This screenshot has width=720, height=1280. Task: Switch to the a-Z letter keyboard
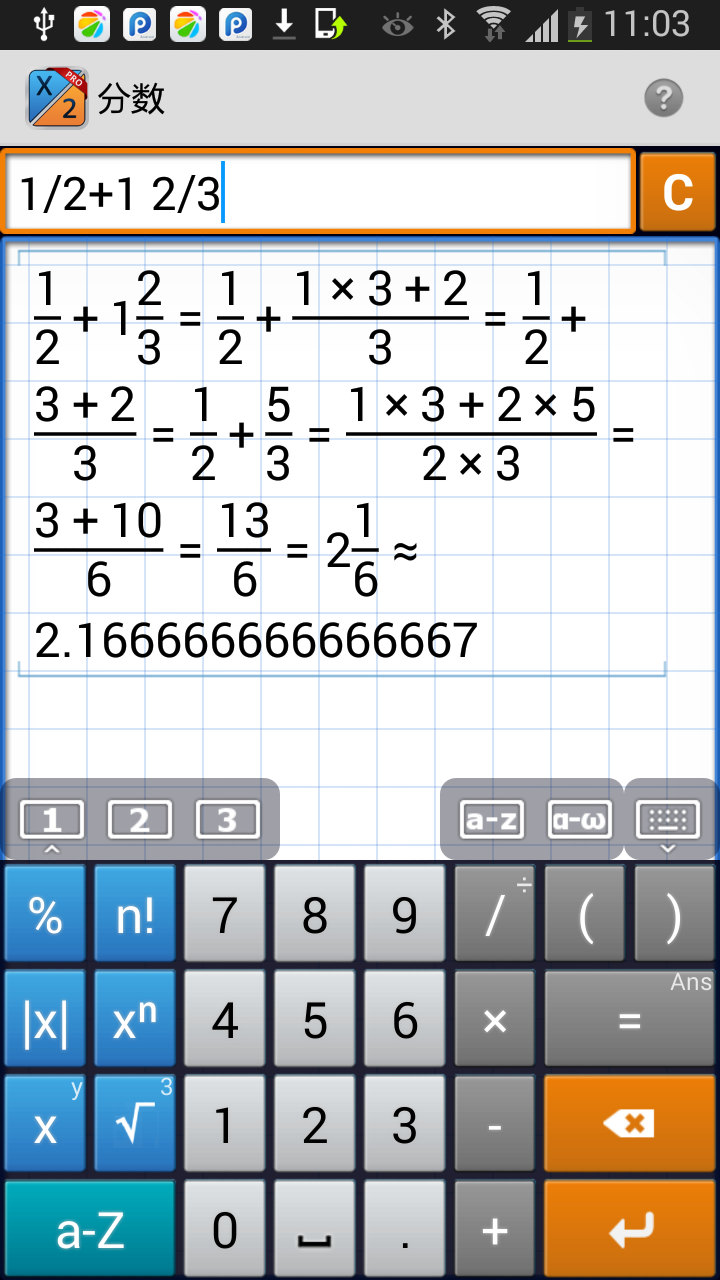pos(90,1232)
